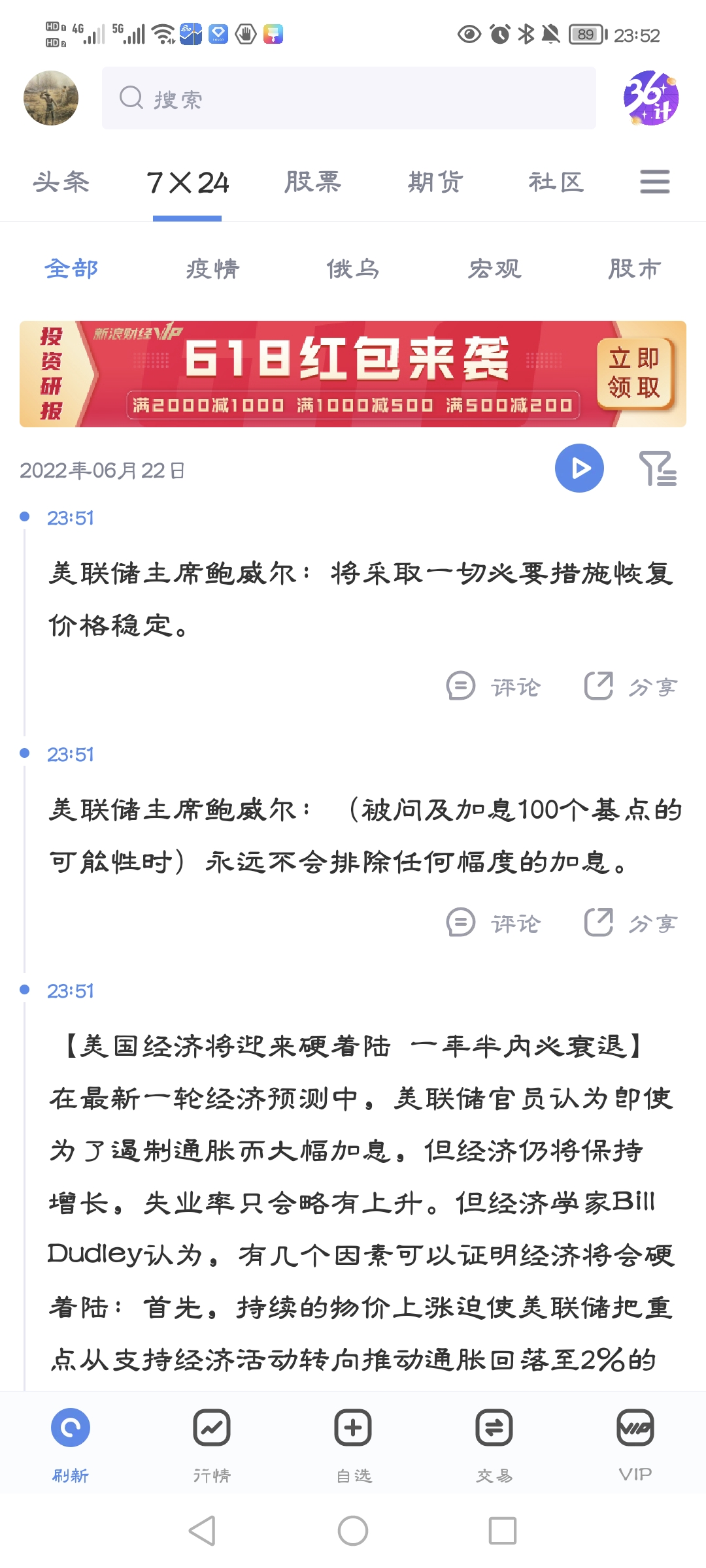
Task: Open the profile avatar
Action: tap(51, 98)
